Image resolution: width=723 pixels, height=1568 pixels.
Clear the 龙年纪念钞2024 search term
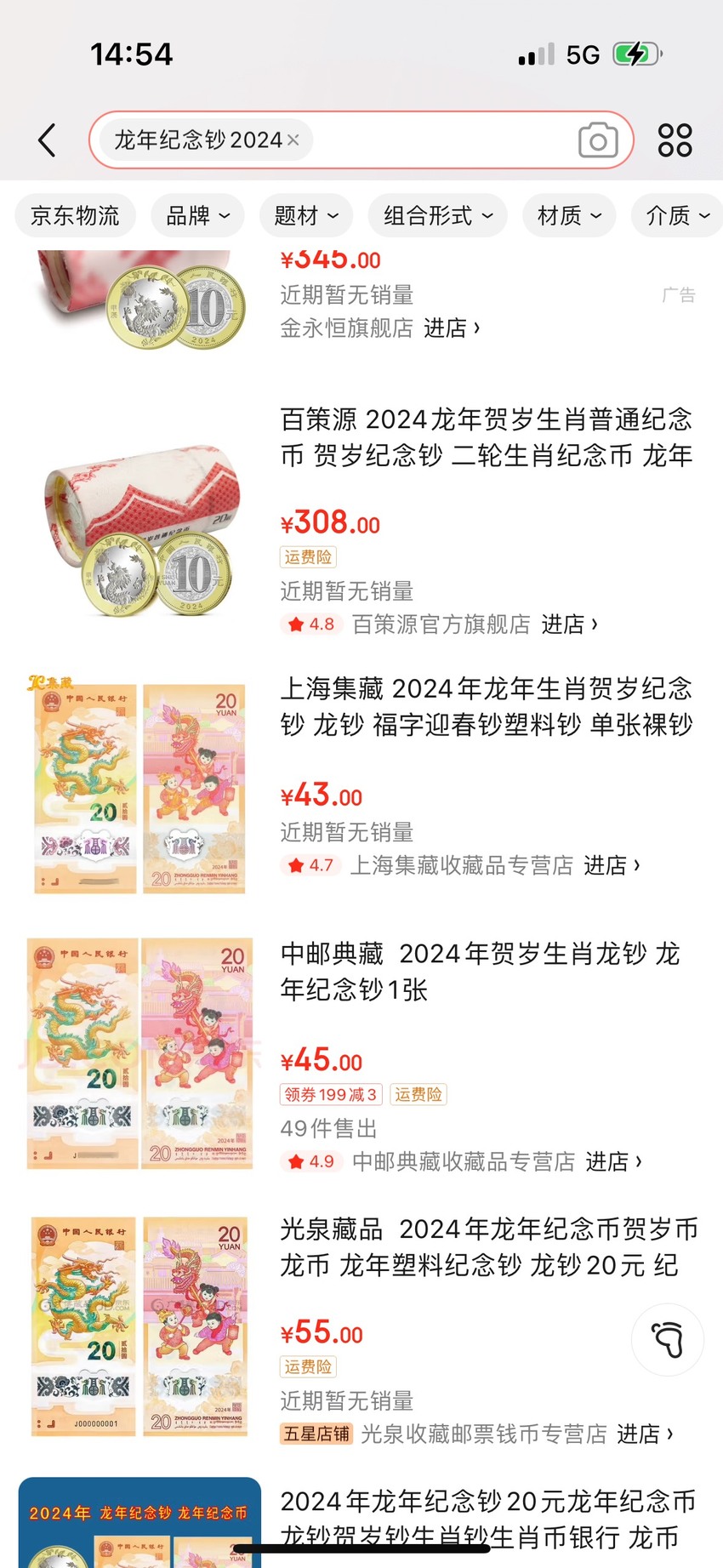pyautogui.click(x=293, y=140)
